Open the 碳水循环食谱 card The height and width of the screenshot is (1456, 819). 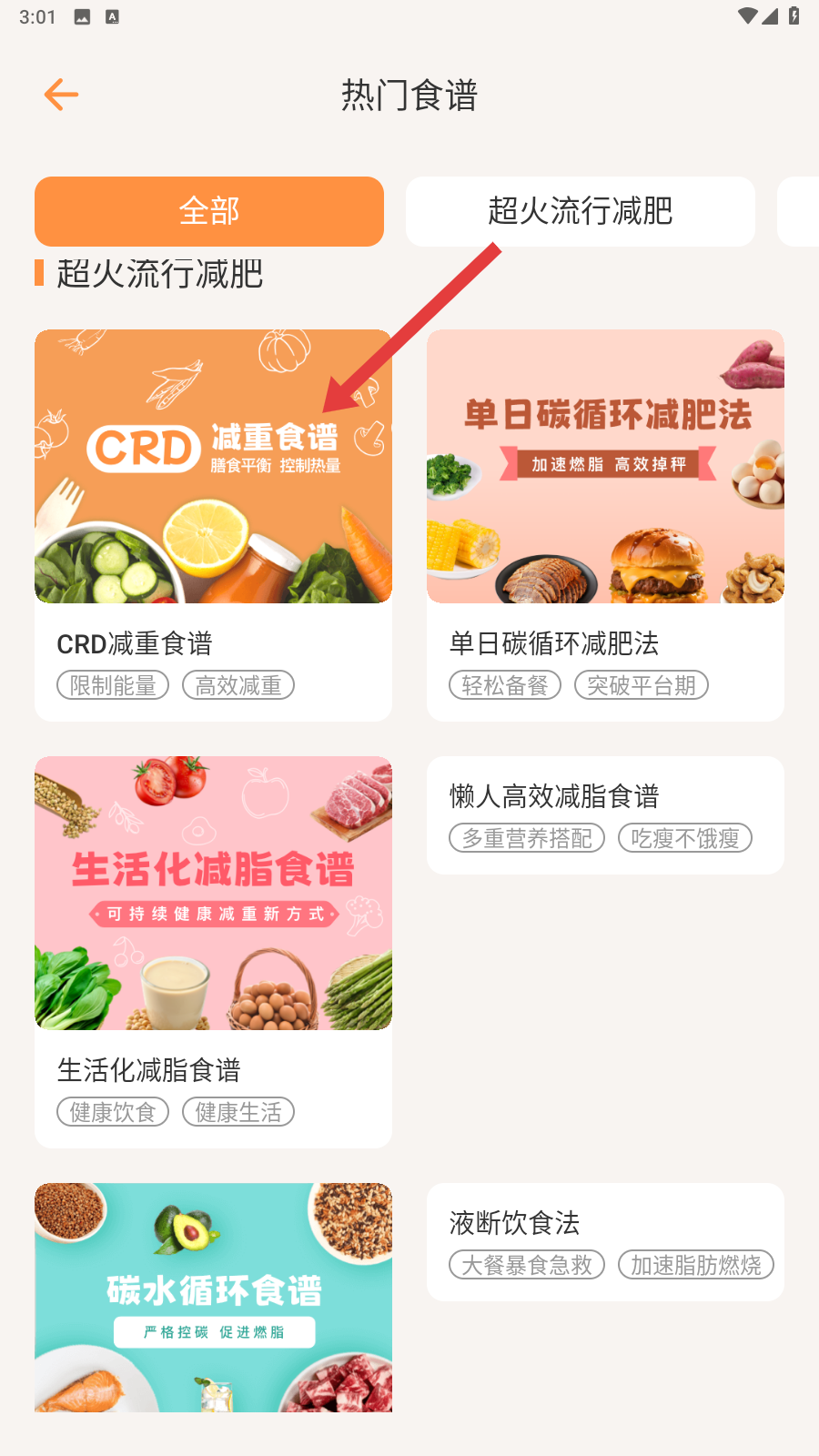point(213,1297)
